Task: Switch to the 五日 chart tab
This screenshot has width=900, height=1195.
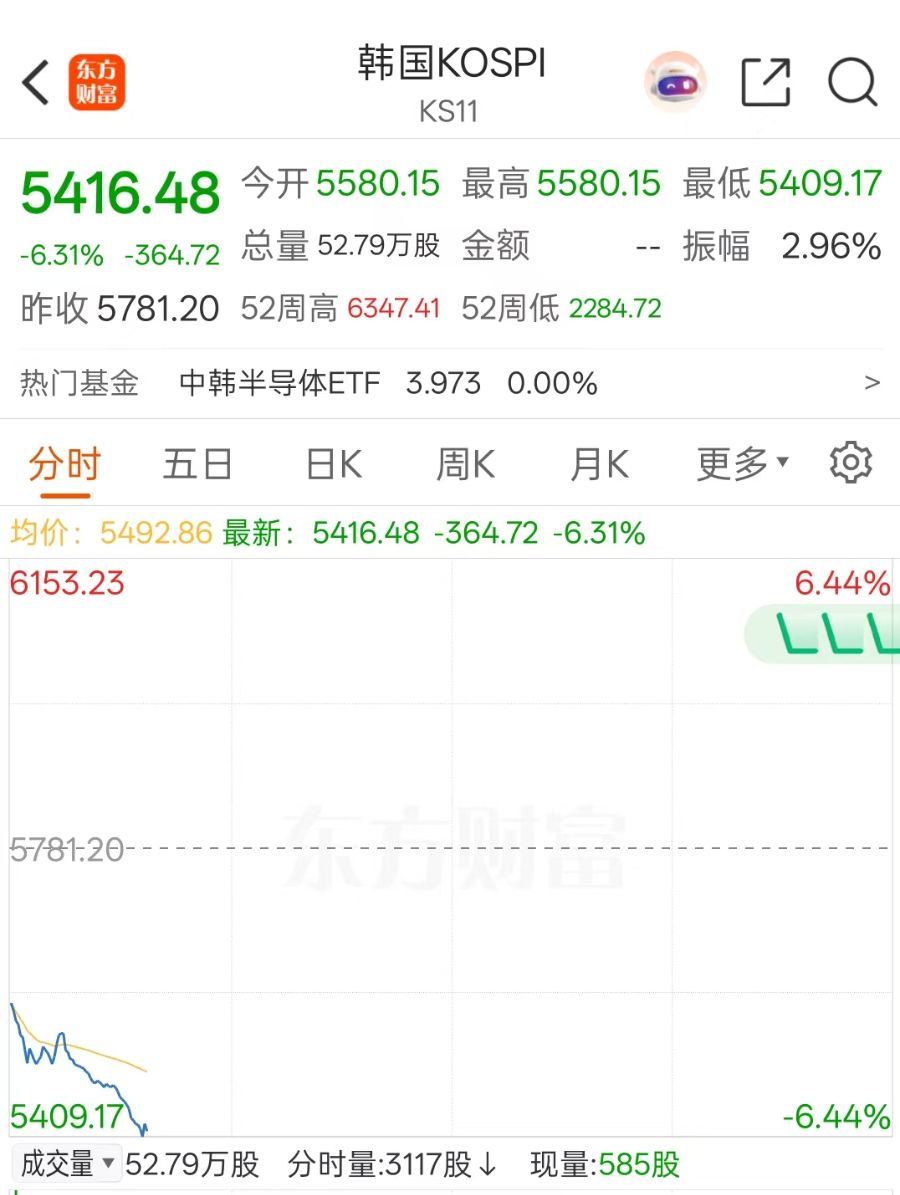Action: pyautogui.click(x=197, y=465)
